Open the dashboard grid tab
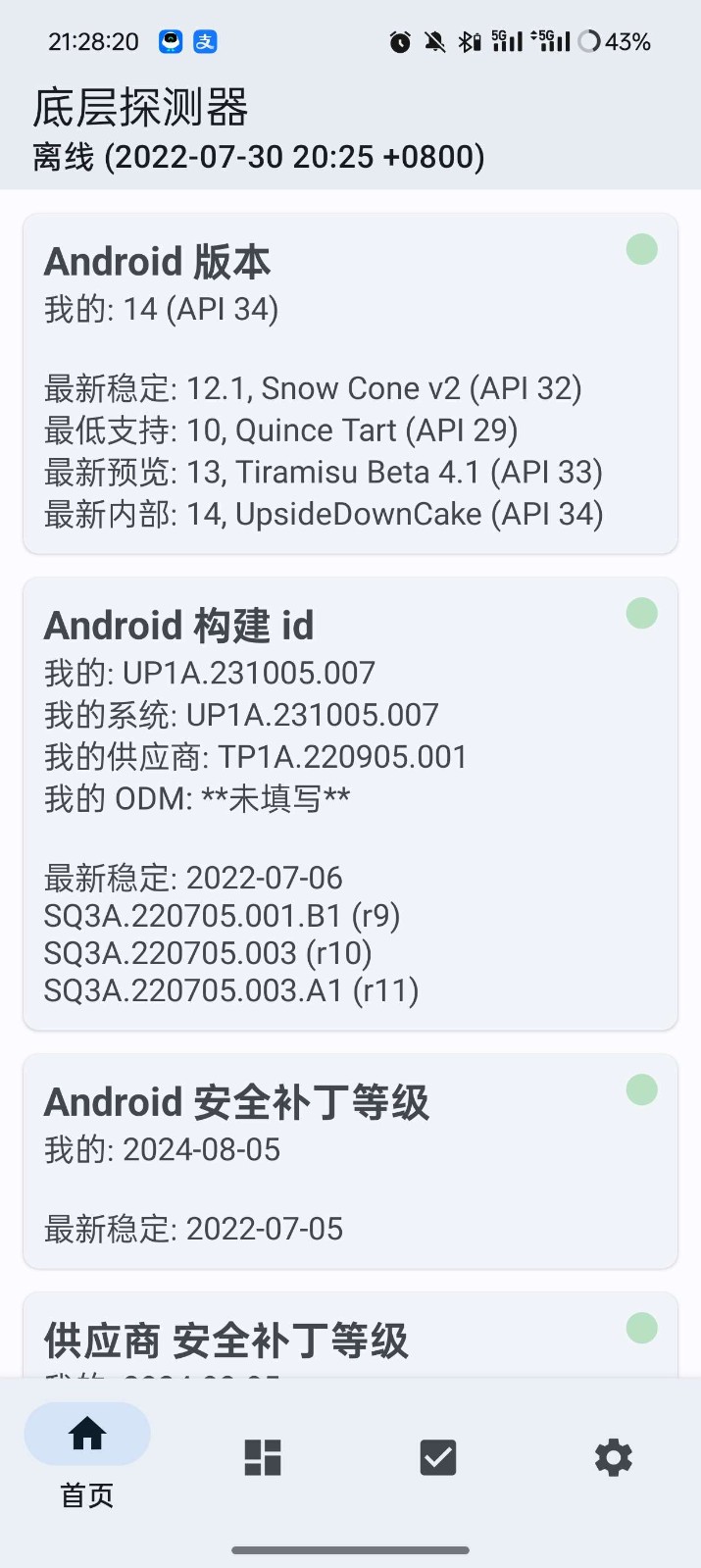Image resolution: width=701 pixels, height=1568 pixels. [263, 1457]
